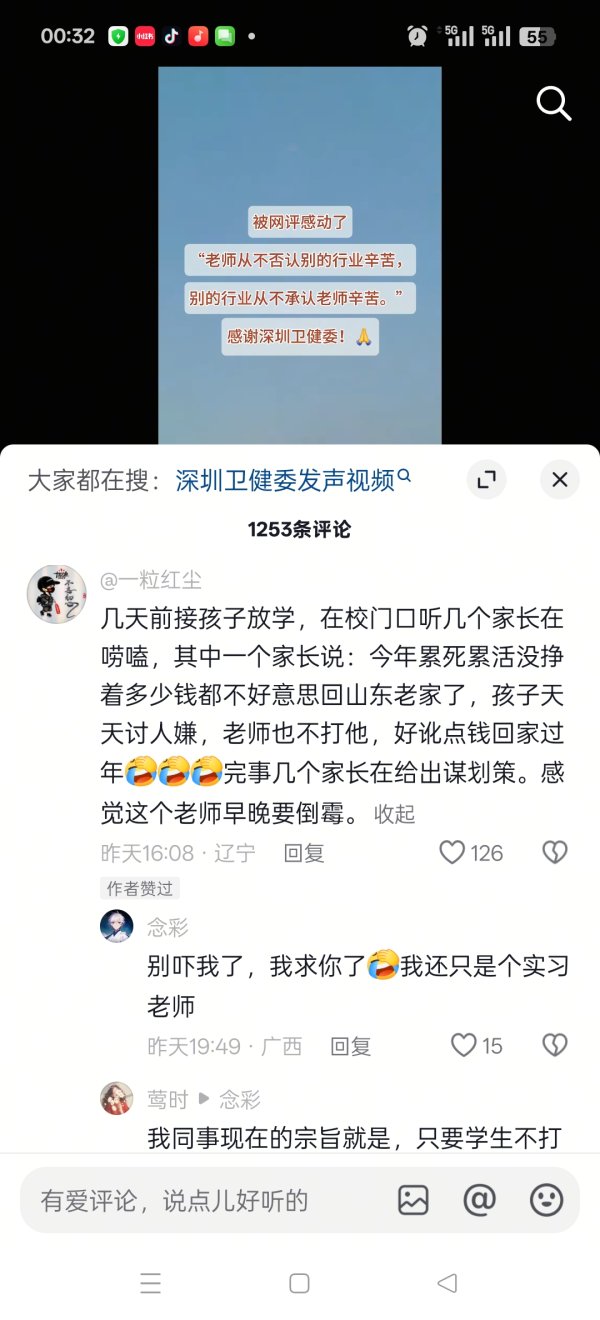The width and height of the screenshot is (600, 1320).
Task: Mention someone with the @ icon
Action: coord(480,1200)
